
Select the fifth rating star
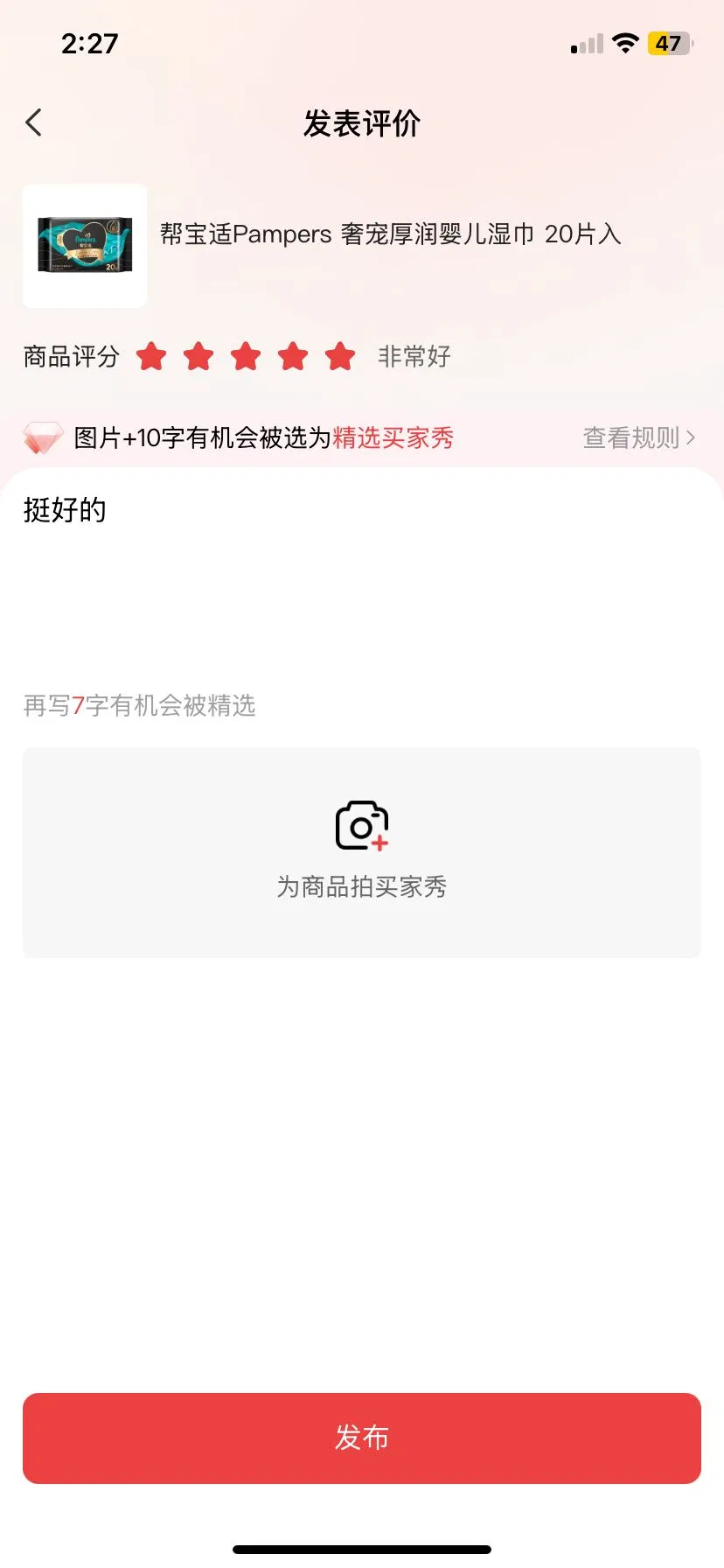point(340,357)
